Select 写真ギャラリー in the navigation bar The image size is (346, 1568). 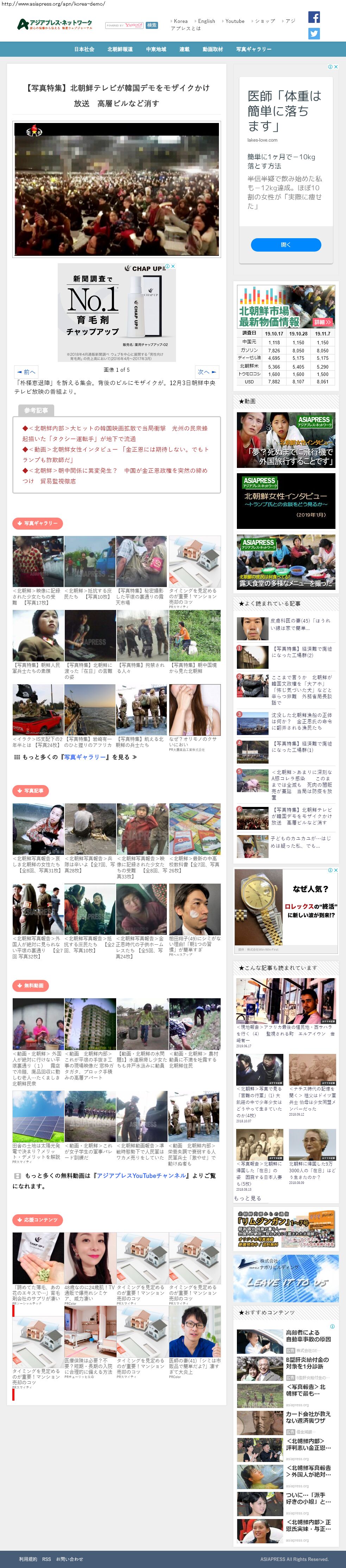click(x=253, y=49)
